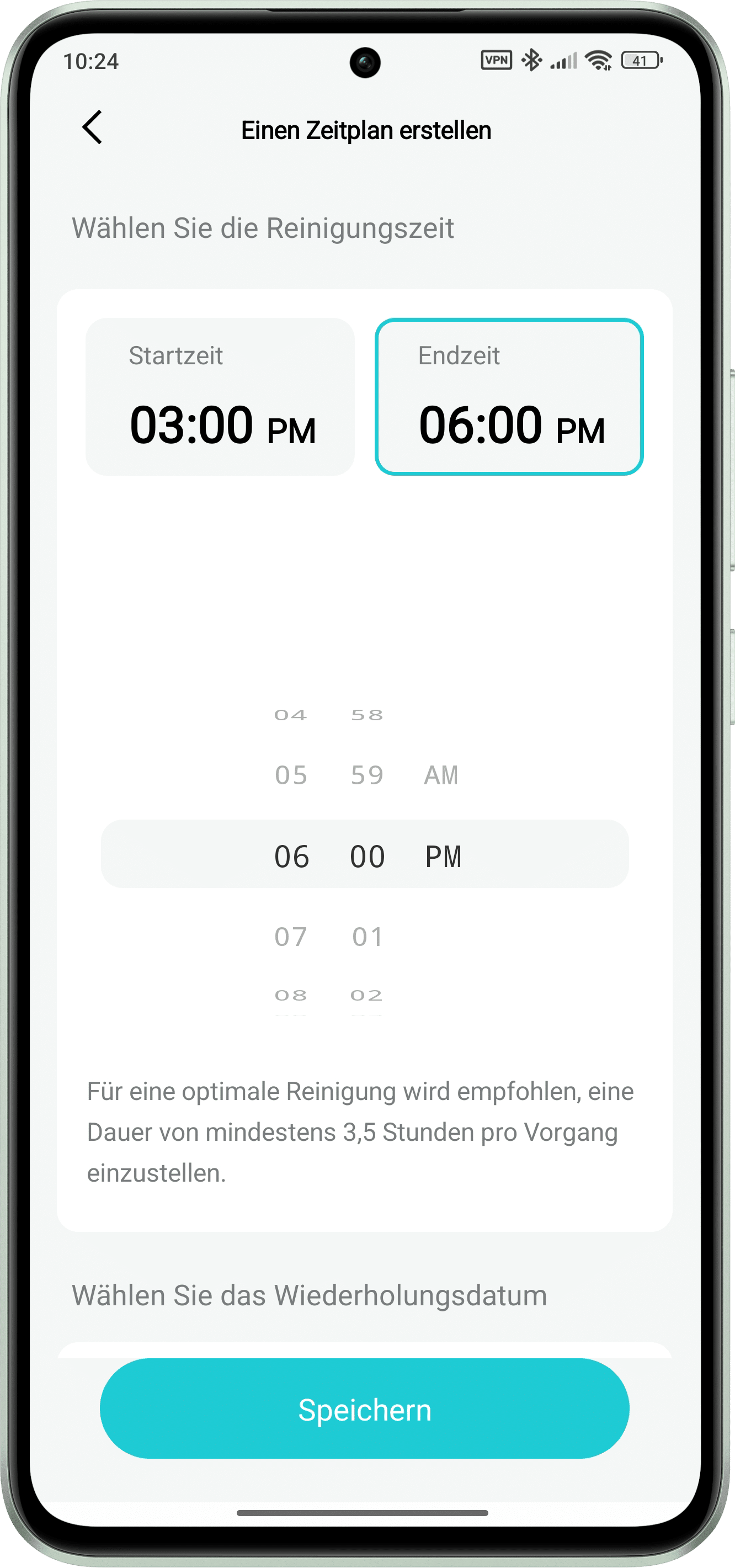This screenshot has height=1568, width=735.
Task: Pick minute 59 in the time wheel
Action: pos(367,775)
